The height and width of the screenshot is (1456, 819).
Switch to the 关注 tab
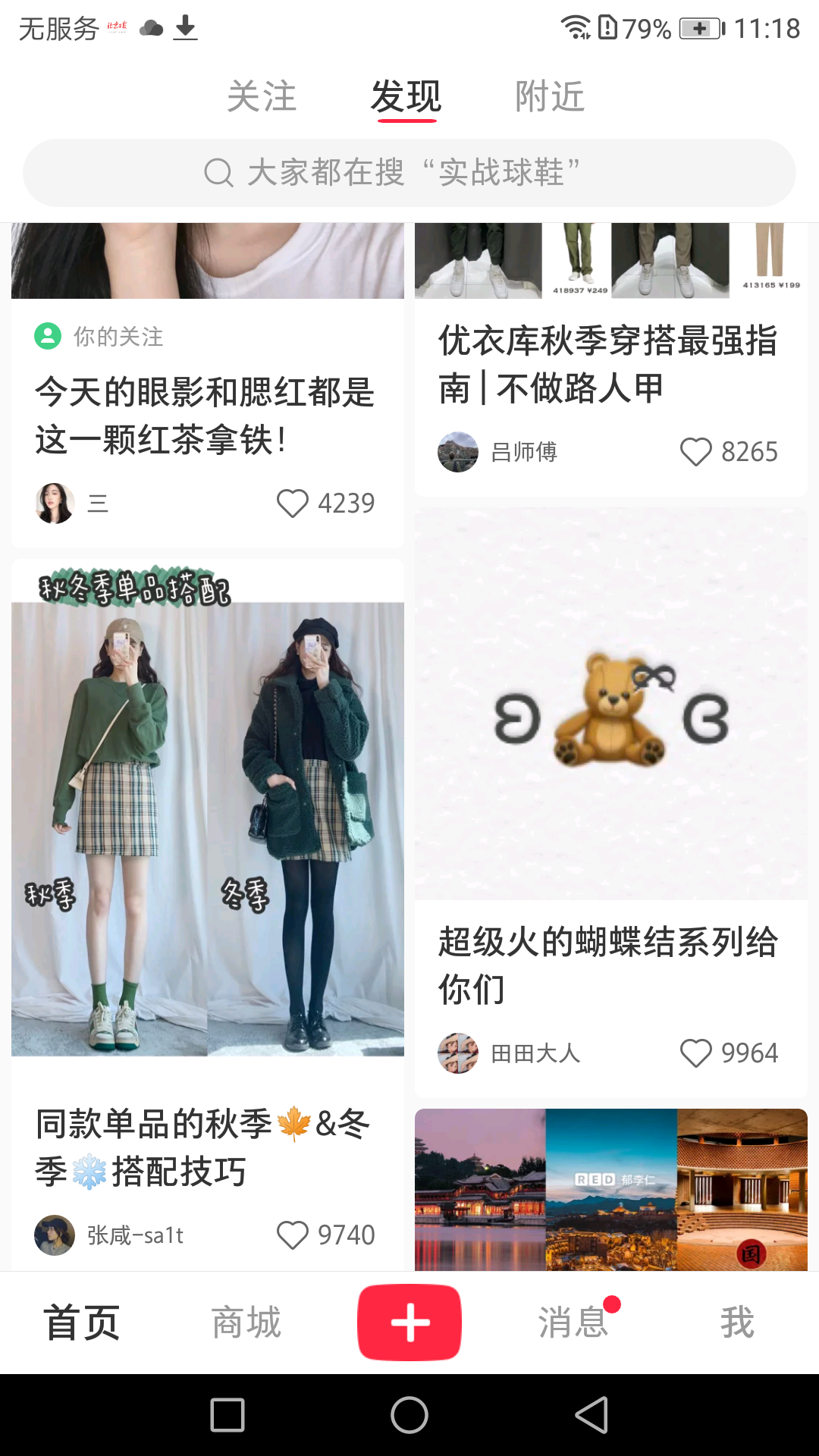[x=262, y=97]
